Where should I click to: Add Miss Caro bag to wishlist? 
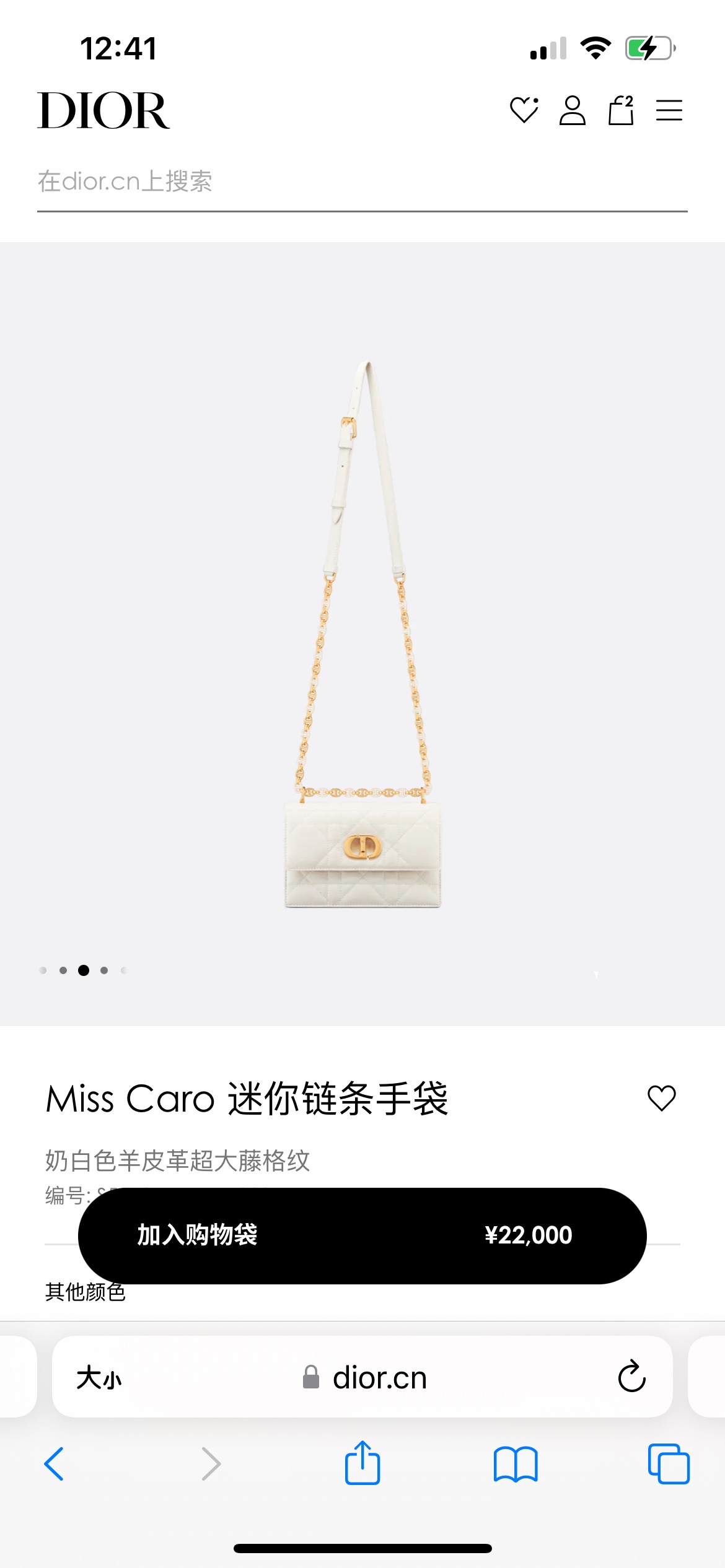coord(661,1099)
